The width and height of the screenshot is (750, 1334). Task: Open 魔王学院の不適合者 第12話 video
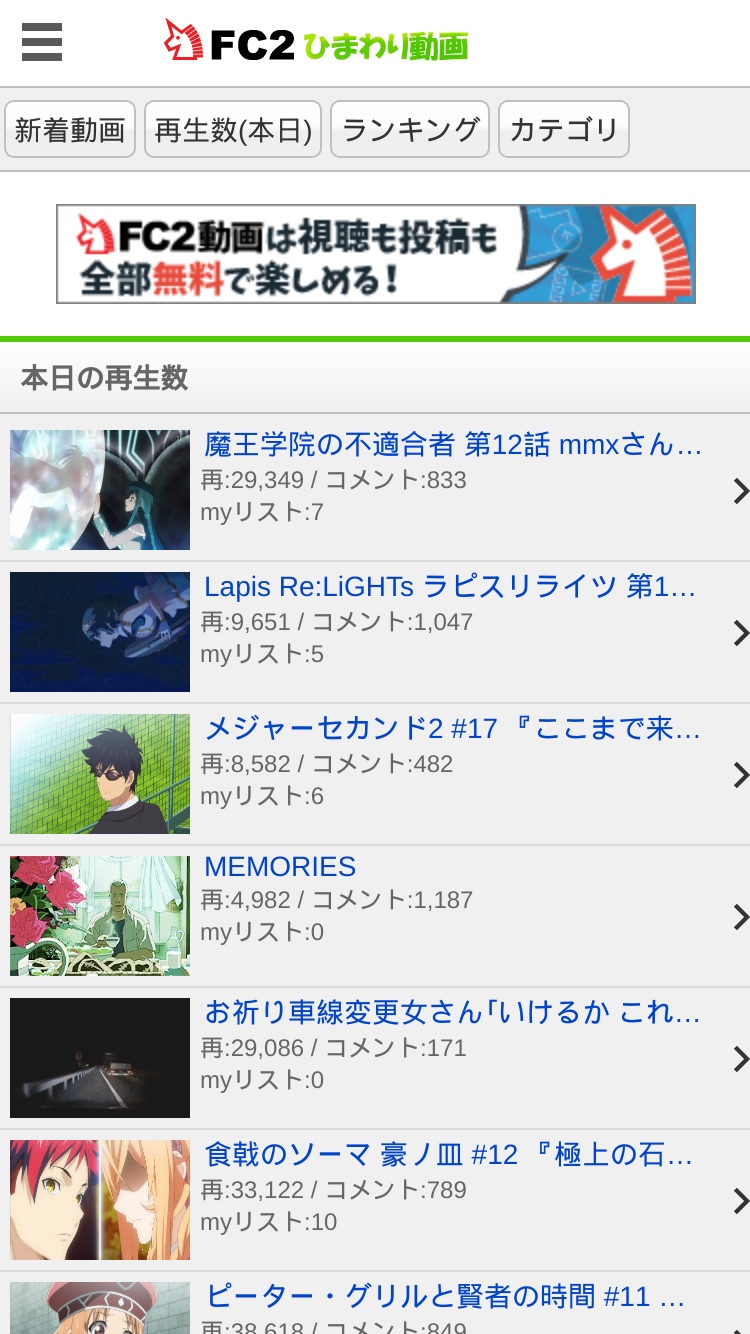pos(375,488)
